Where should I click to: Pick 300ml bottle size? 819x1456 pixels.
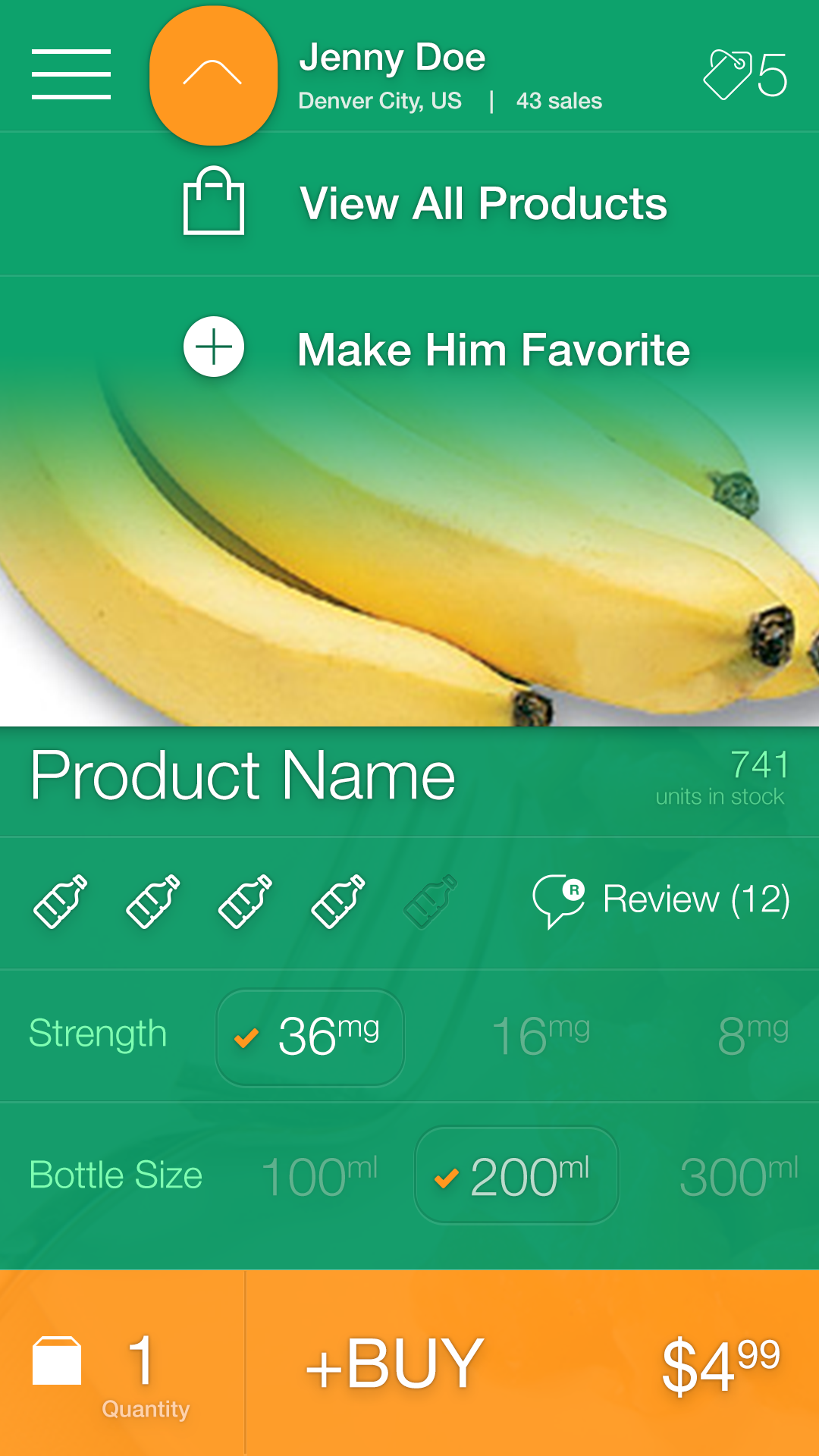point(739,1175)
